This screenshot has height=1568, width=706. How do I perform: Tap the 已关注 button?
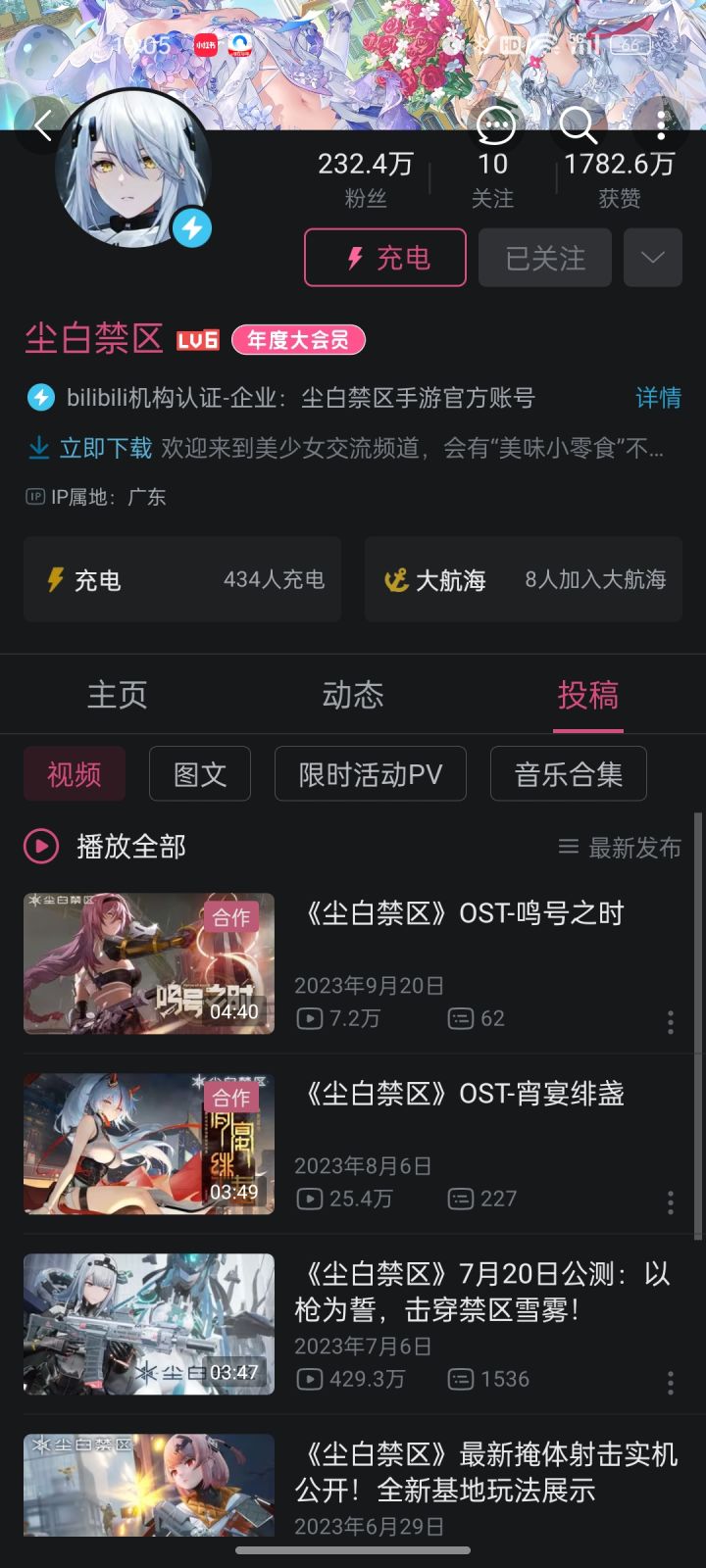click(x=545, y=258)
